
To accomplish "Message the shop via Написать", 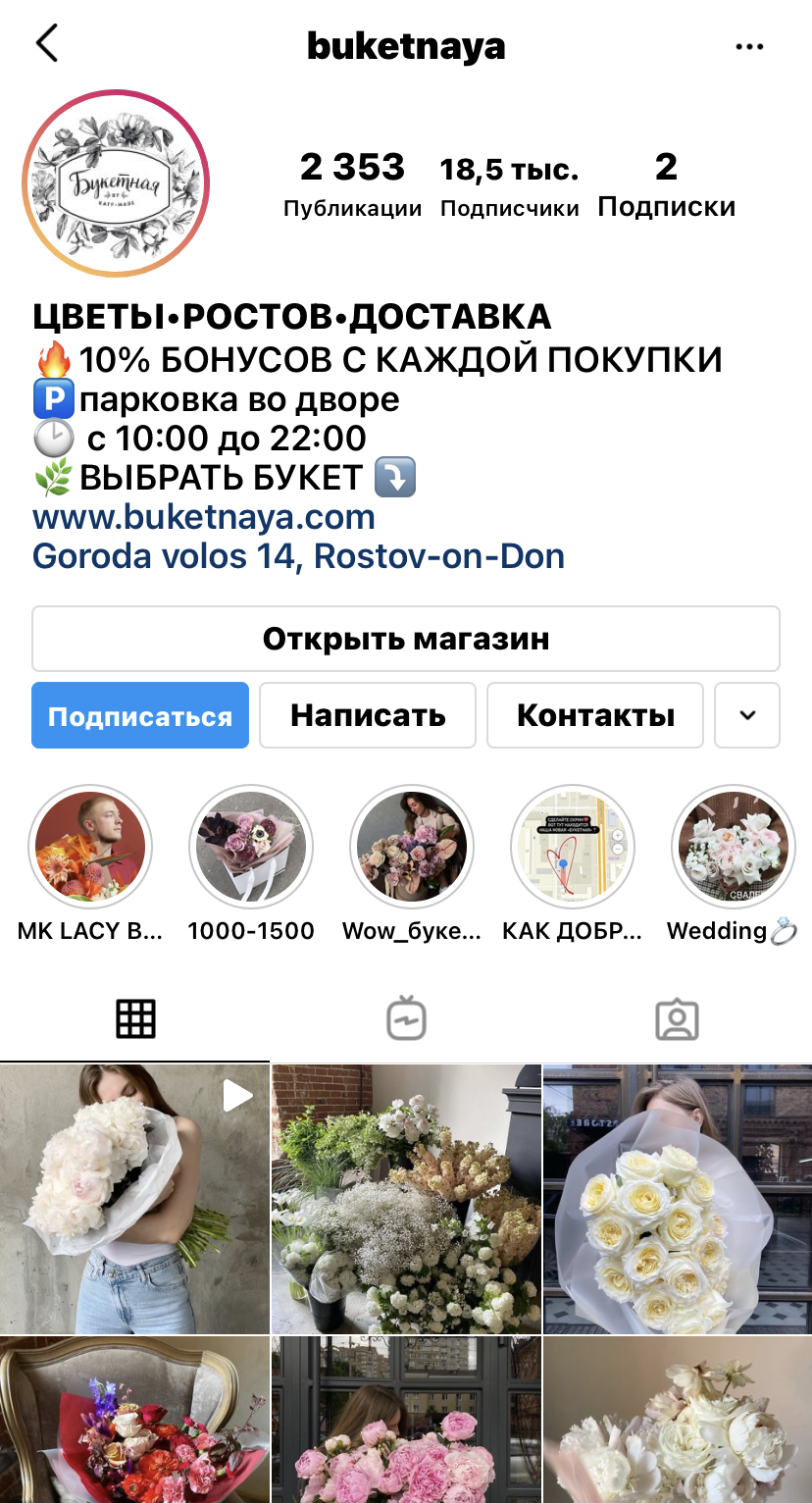I will (x=368, y=715).
